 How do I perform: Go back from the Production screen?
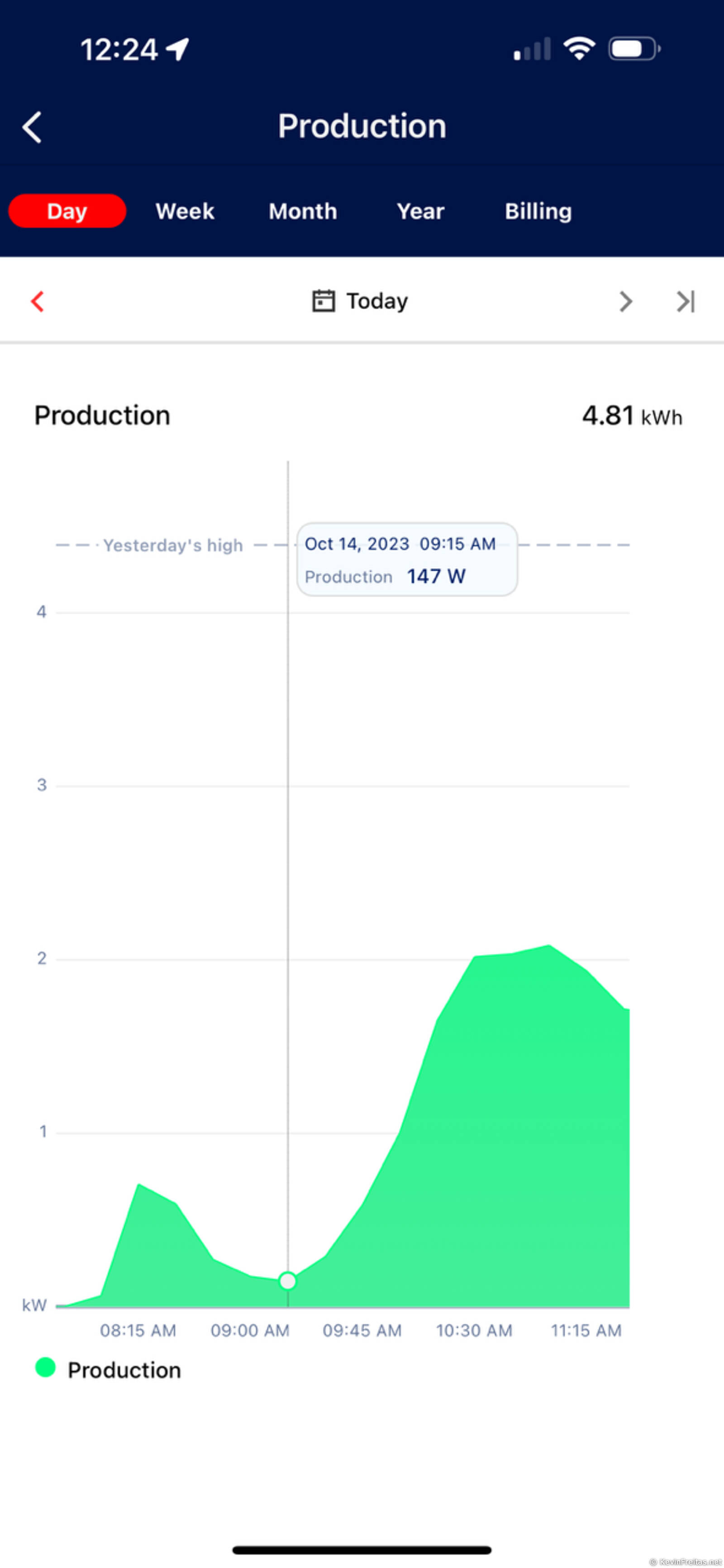pos(32,127)
